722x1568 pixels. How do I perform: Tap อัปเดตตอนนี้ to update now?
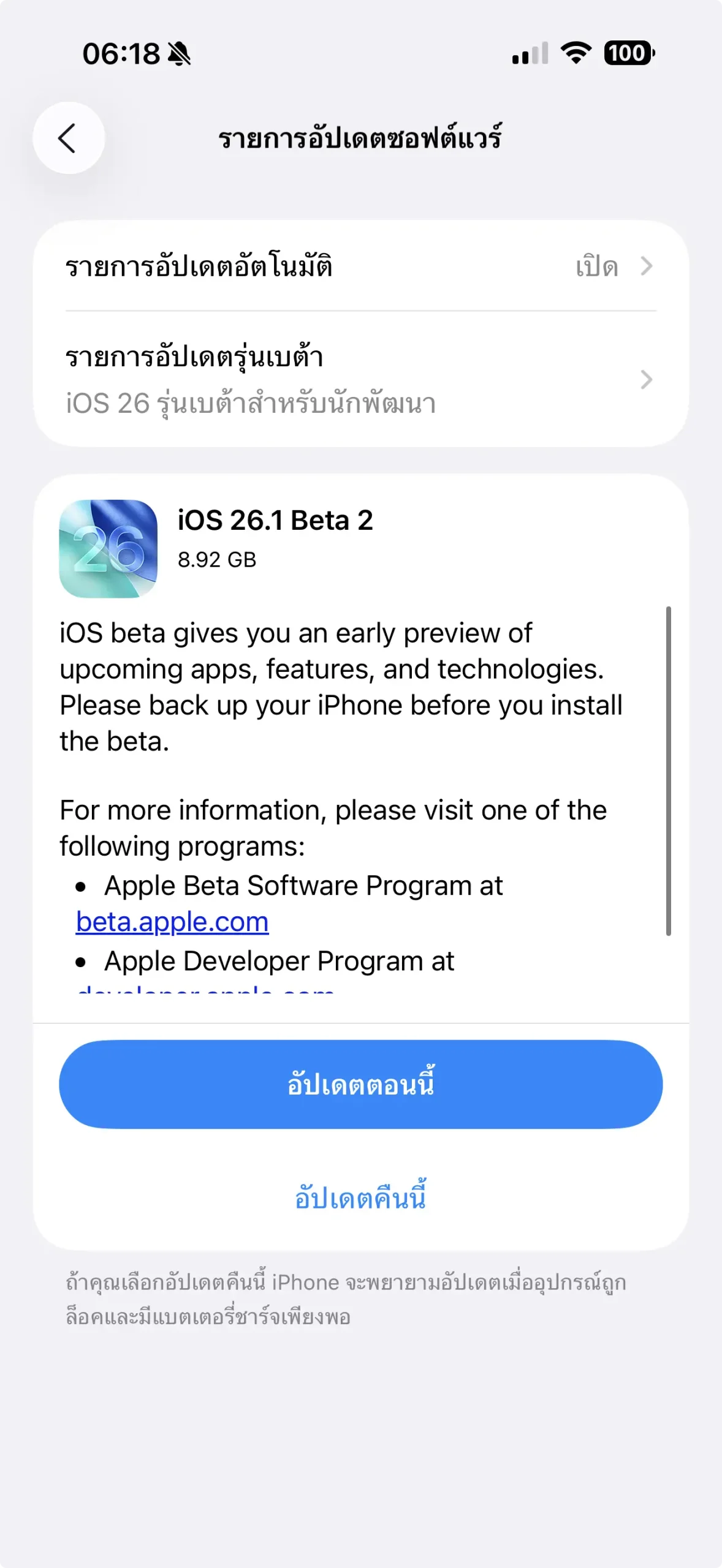pyautogui.click(x=360, y=1084)
